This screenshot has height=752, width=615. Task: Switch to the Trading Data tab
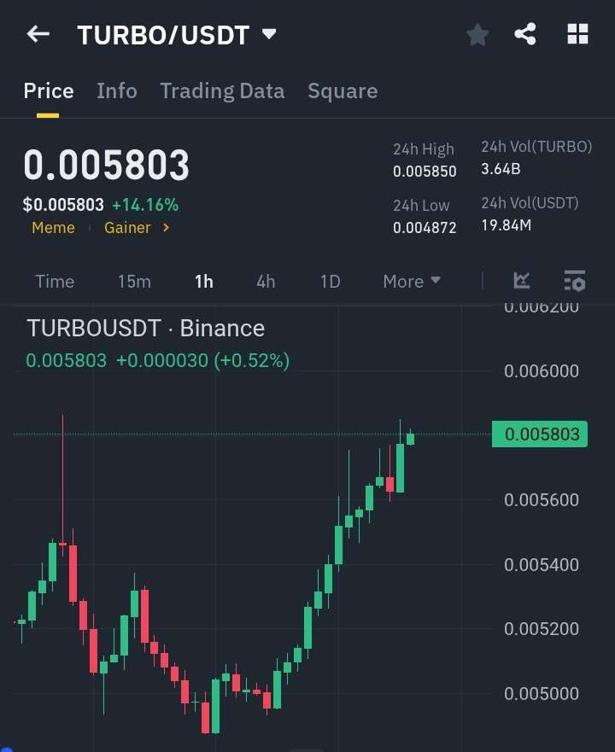[222, 91]
